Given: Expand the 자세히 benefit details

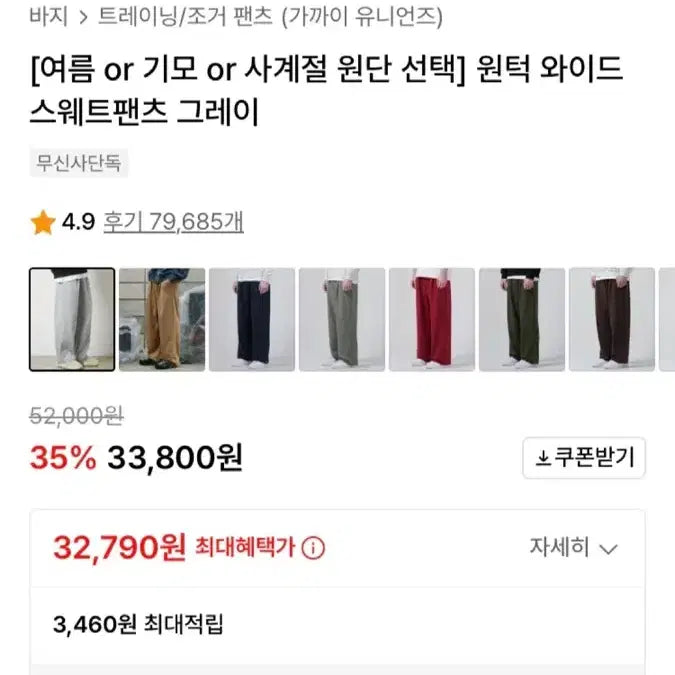Looking at the screenshot, I should [574, 548].
